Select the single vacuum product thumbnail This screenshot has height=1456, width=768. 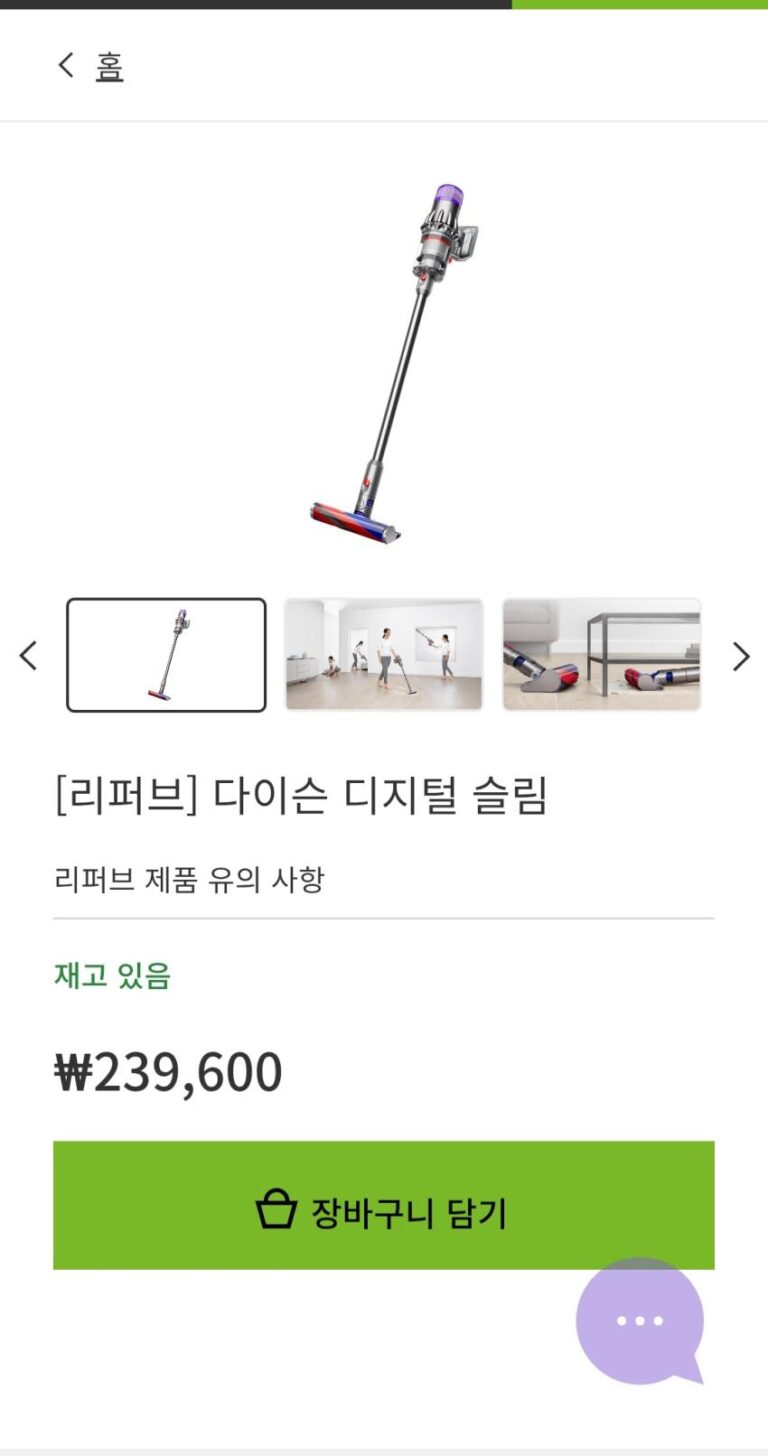point(166,655)
